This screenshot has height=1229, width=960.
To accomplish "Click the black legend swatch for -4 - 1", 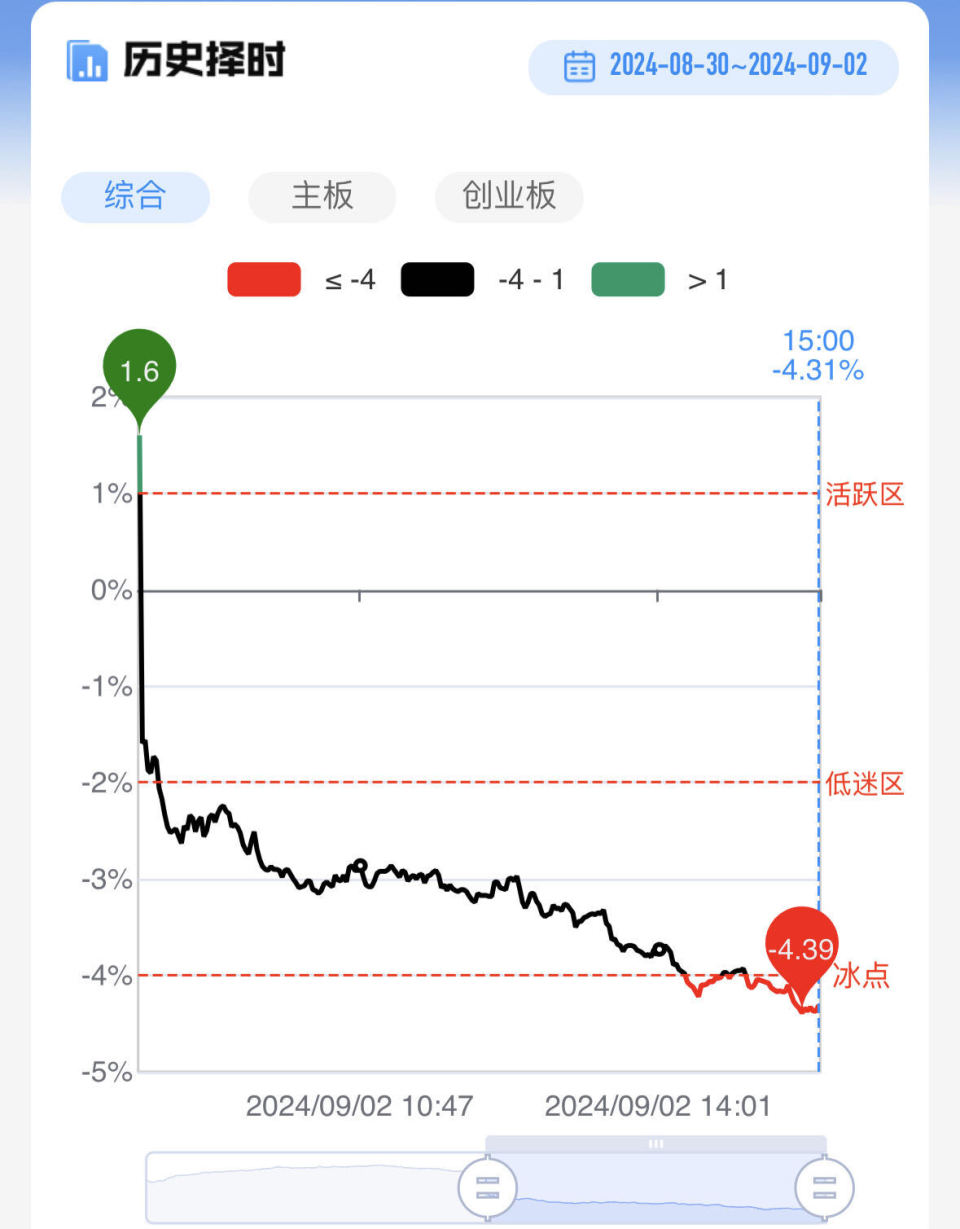I will (437, 279).
